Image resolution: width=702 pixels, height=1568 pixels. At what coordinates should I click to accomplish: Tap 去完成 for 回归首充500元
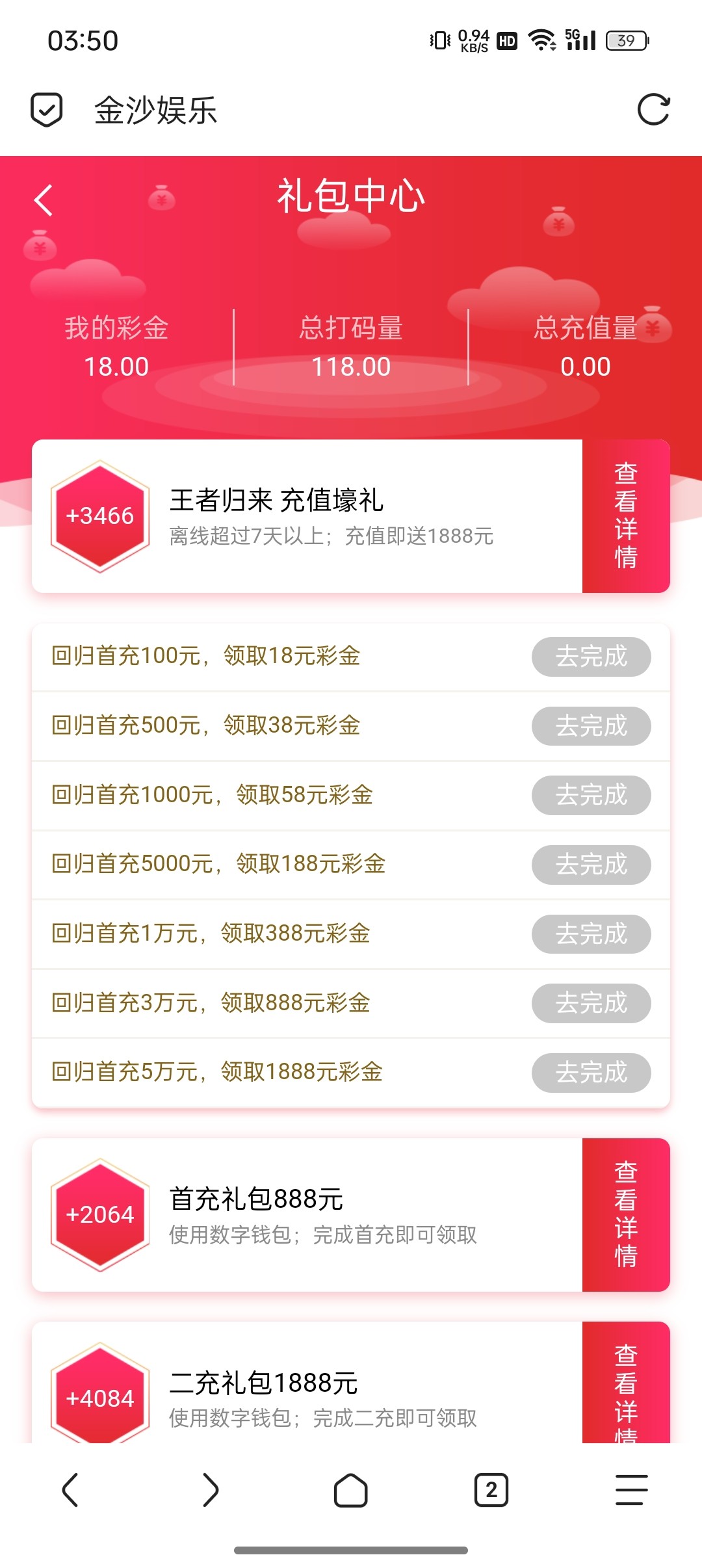[591, 725]
